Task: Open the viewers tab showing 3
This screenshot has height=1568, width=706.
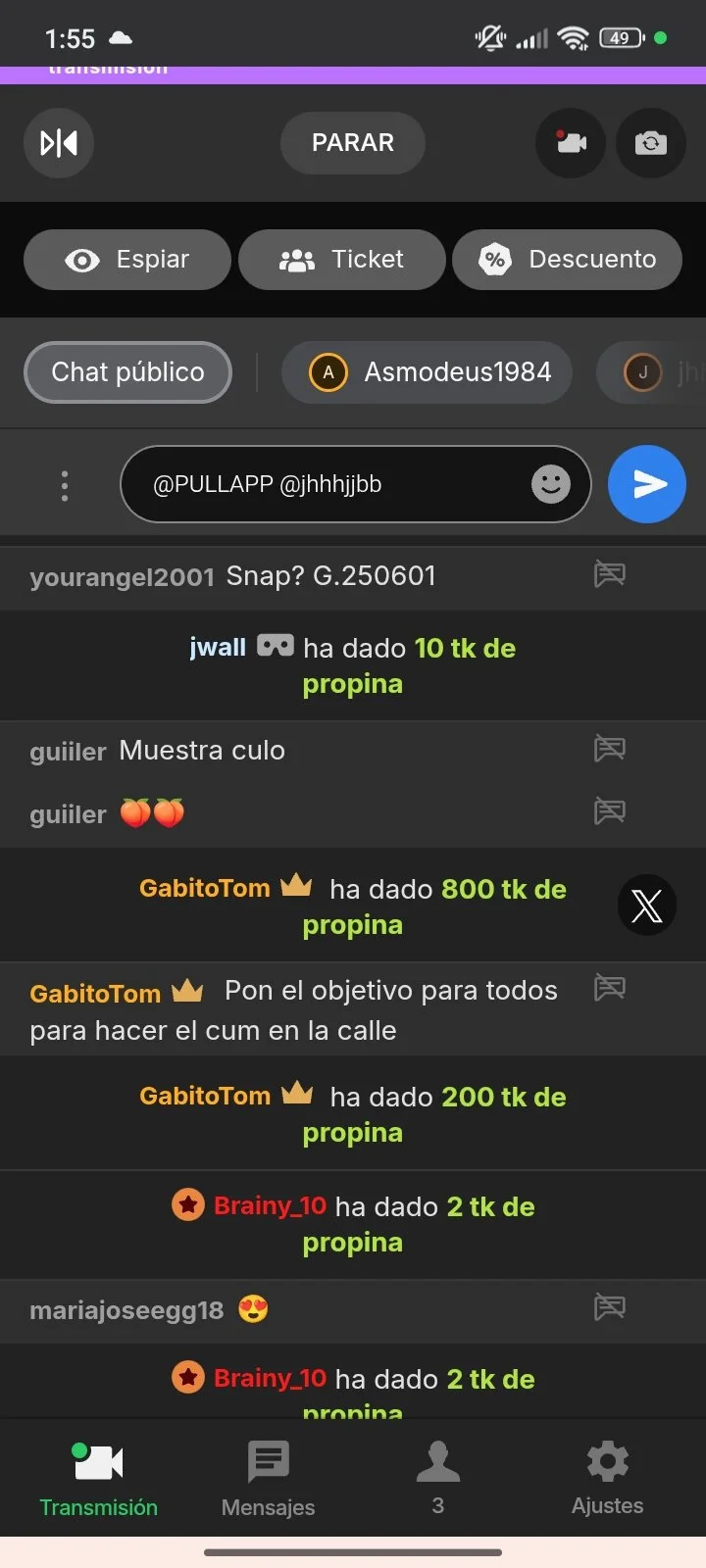Action: [x=438, y=1478]
